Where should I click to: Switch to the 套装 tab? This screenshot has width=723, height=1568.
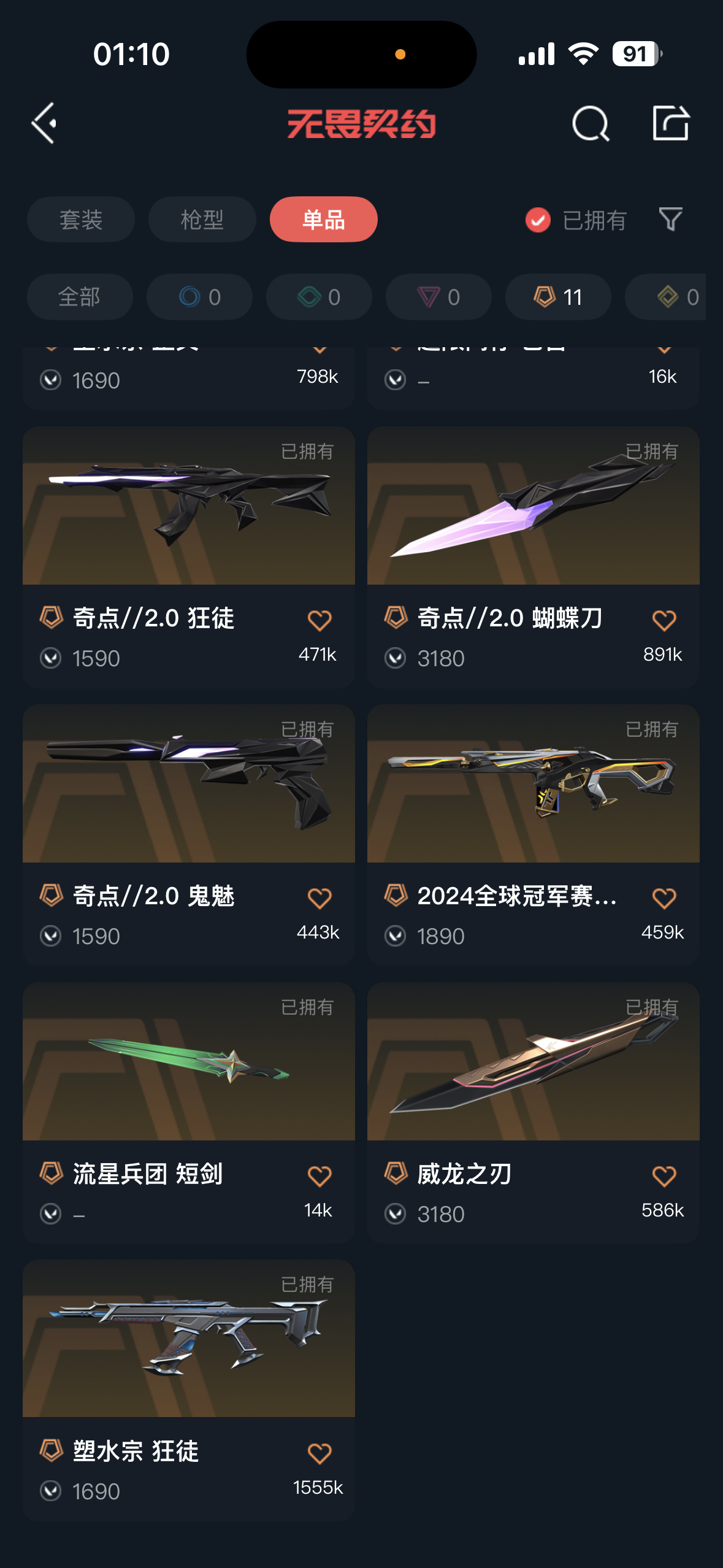click(x=80, y=220)
